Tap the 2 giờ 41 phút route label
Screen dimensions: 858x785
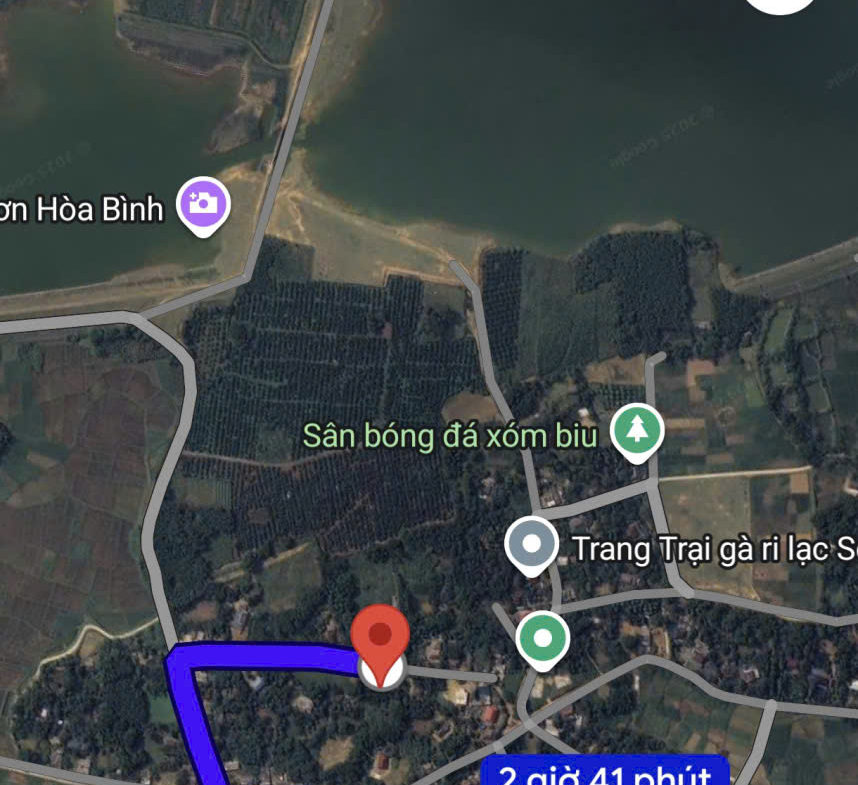pyautogui.click(x=605, y=774)
